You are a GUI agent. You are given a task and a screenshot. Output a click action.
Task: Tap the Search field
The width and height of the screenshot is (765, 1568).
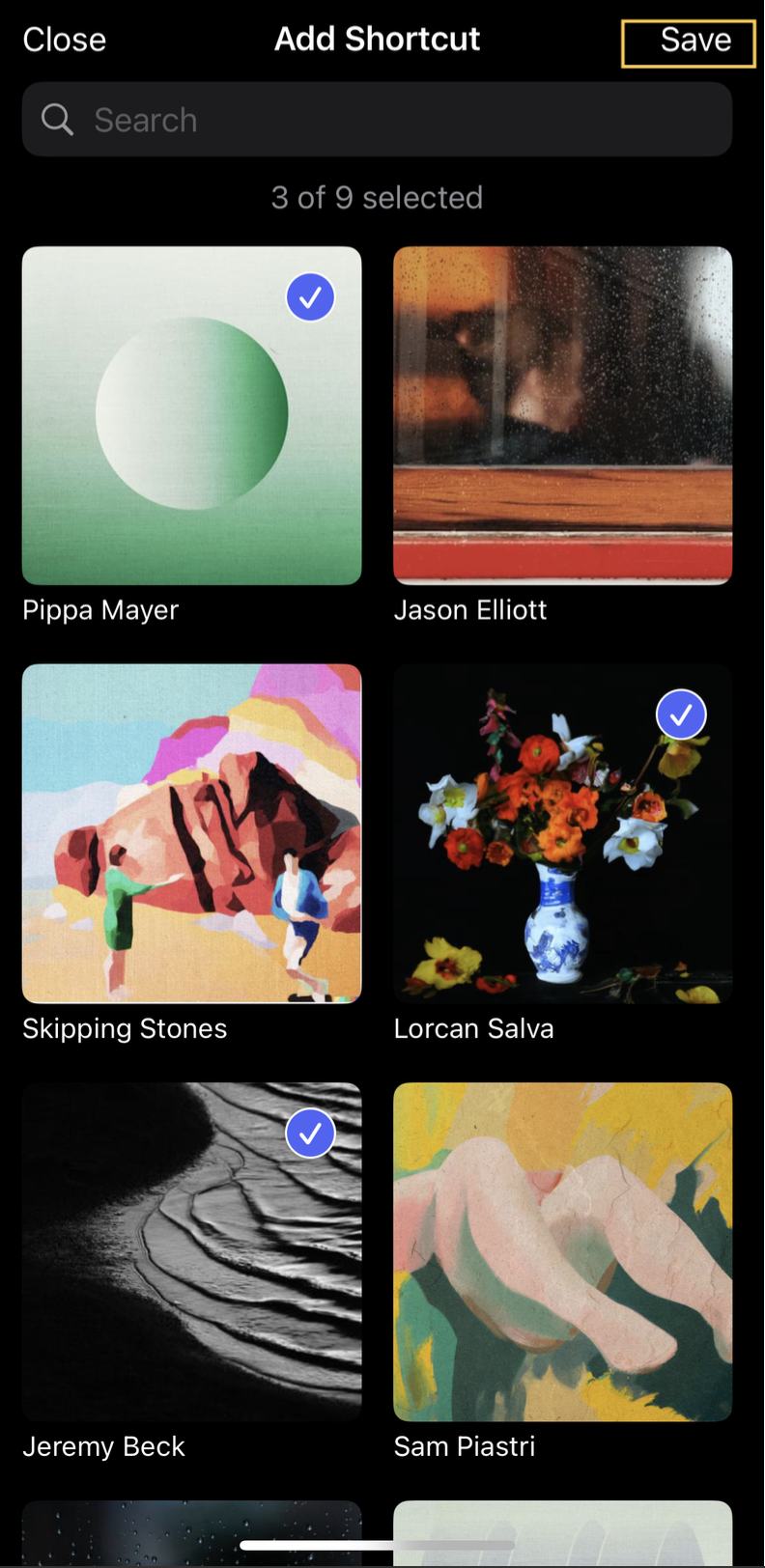(377, 120)
